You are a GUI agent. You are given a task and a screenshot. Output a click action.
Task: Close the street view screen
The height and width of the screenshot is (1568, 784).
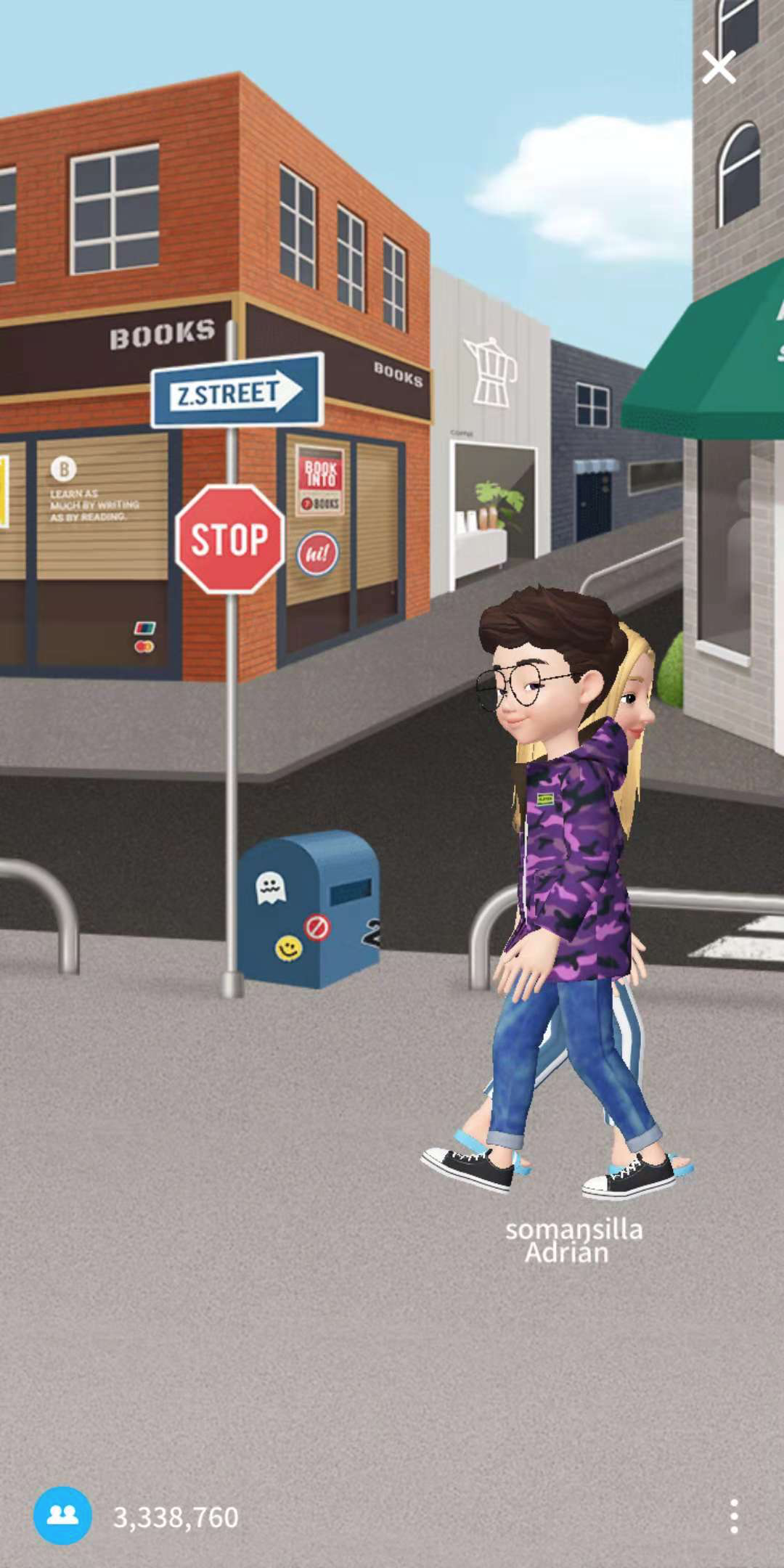719,68
